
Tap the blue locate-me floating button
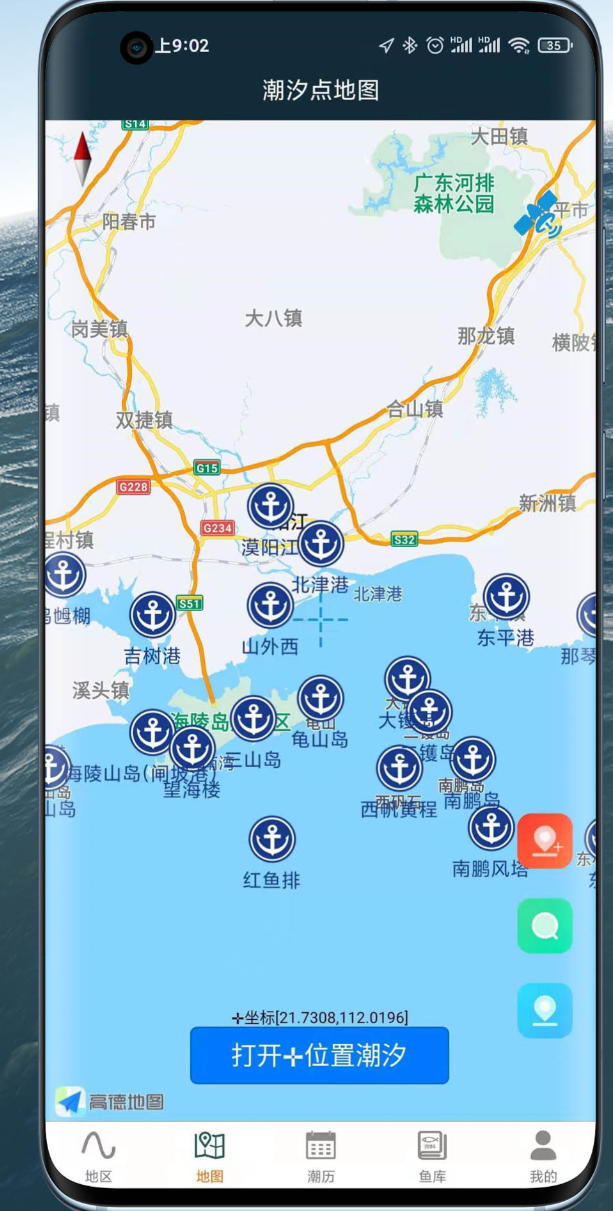point(545,1010)
